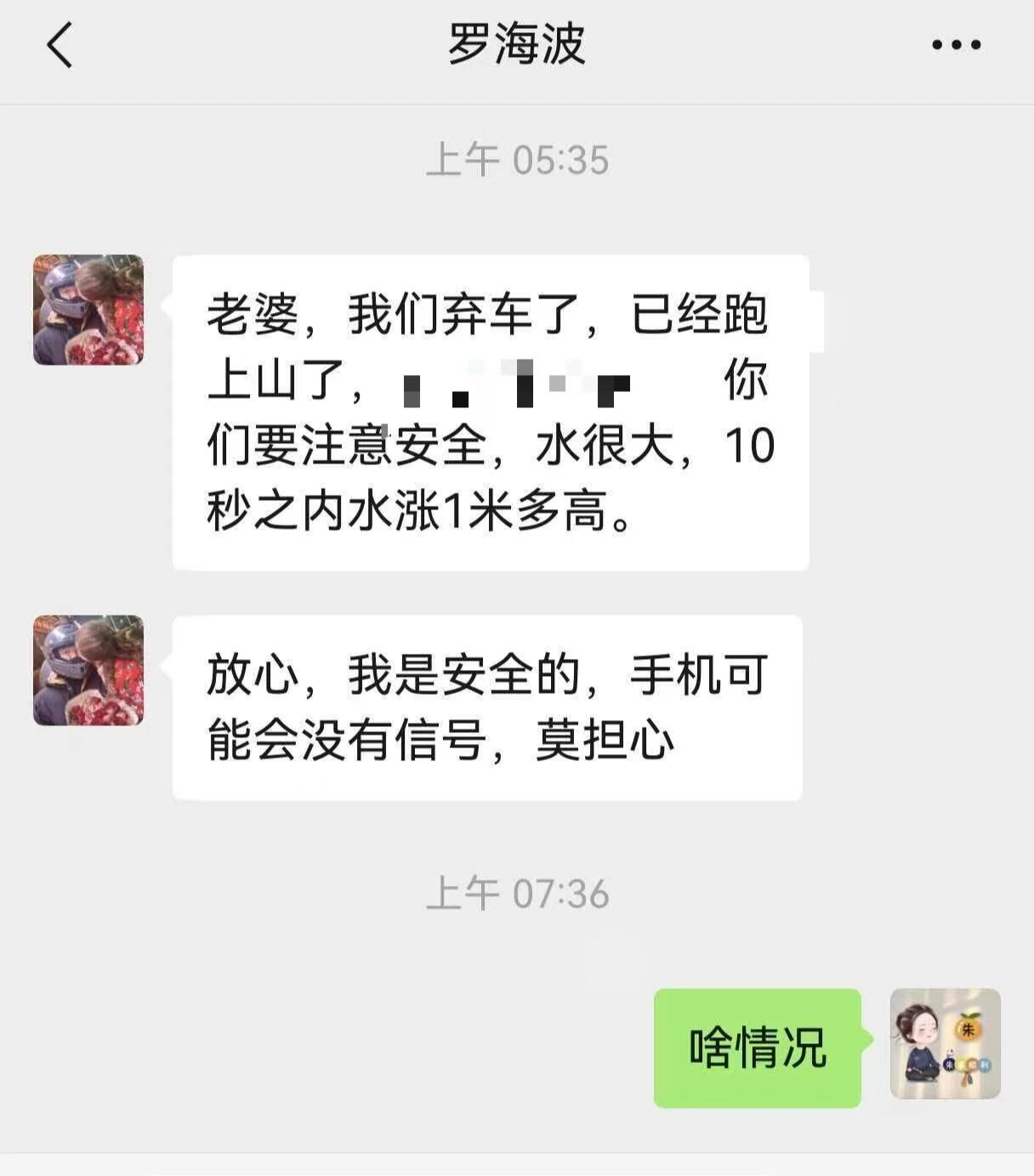Open my own avatar beside 啥情况
1034x1176 pixels.
tap(945, 1043)
